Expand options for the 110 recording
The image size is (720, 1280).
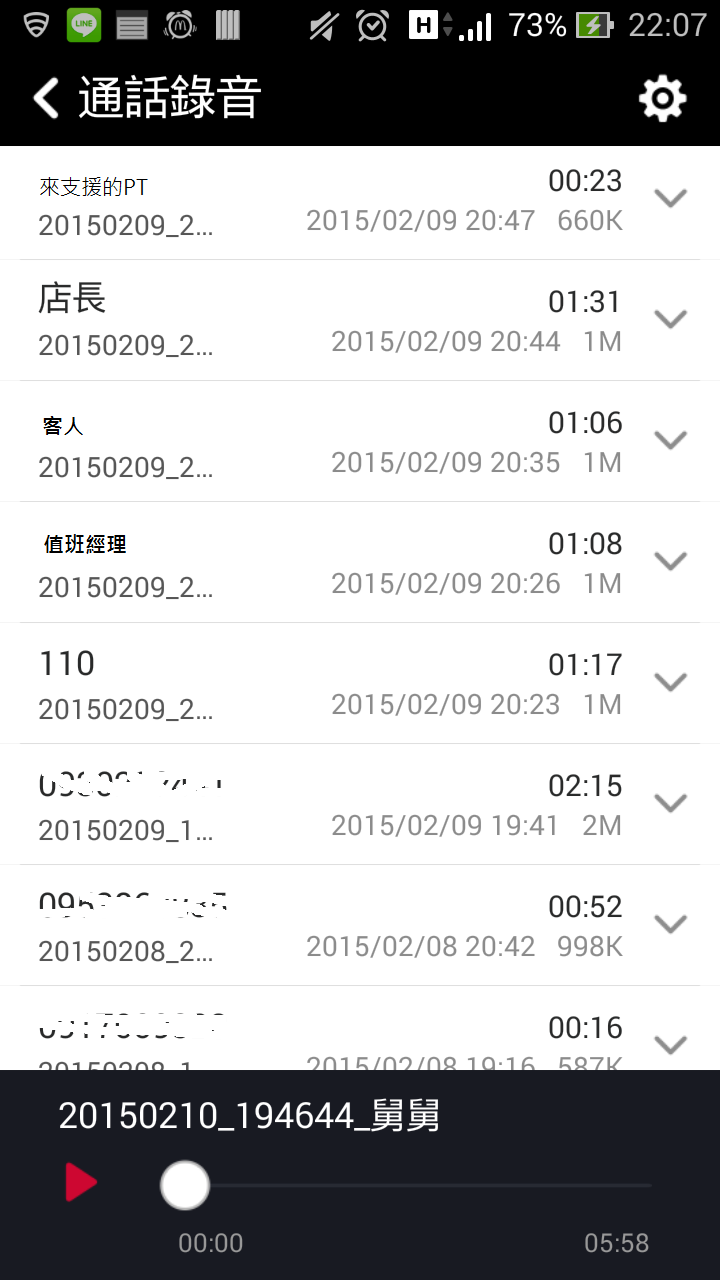pos(670,681)
